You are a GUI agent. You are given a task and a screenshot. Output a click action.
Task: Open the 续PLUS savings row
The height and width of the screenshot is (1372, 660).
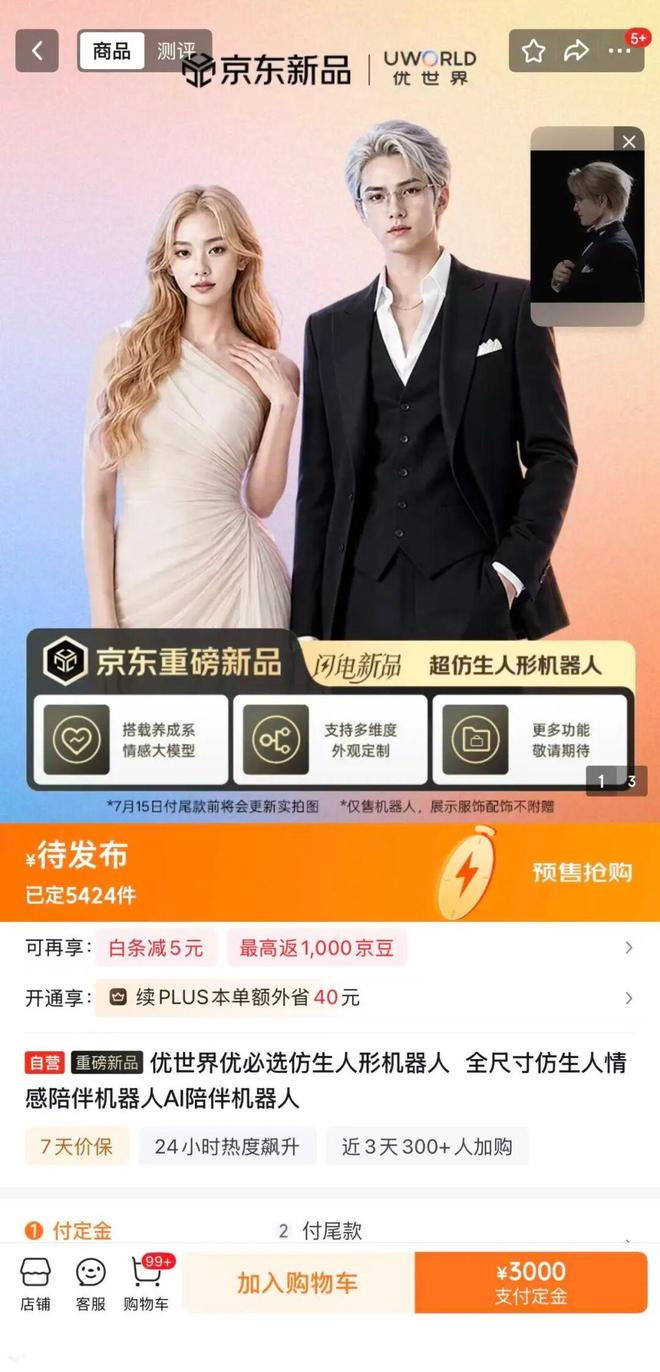(330, 997)
